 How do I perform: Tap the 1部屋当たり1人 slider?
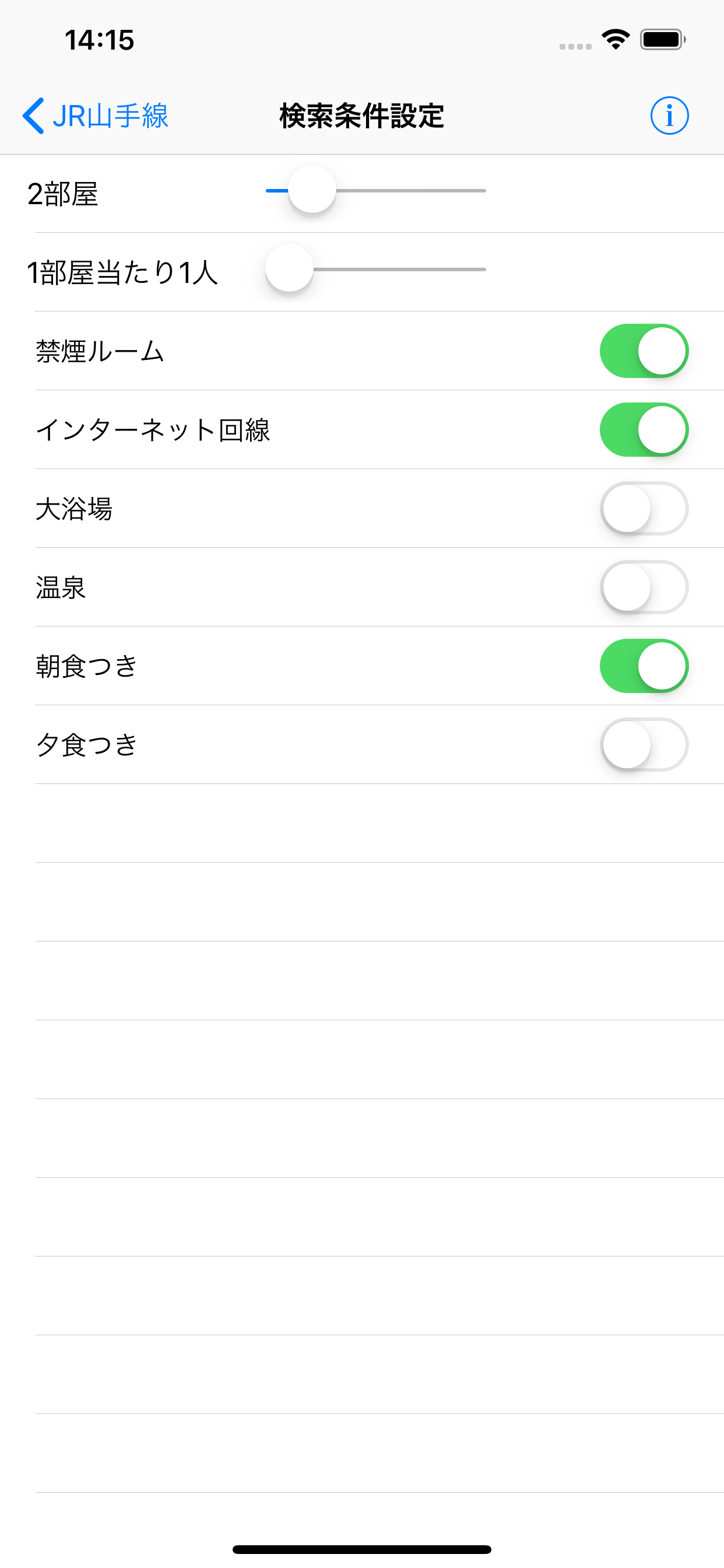point(375,269)
